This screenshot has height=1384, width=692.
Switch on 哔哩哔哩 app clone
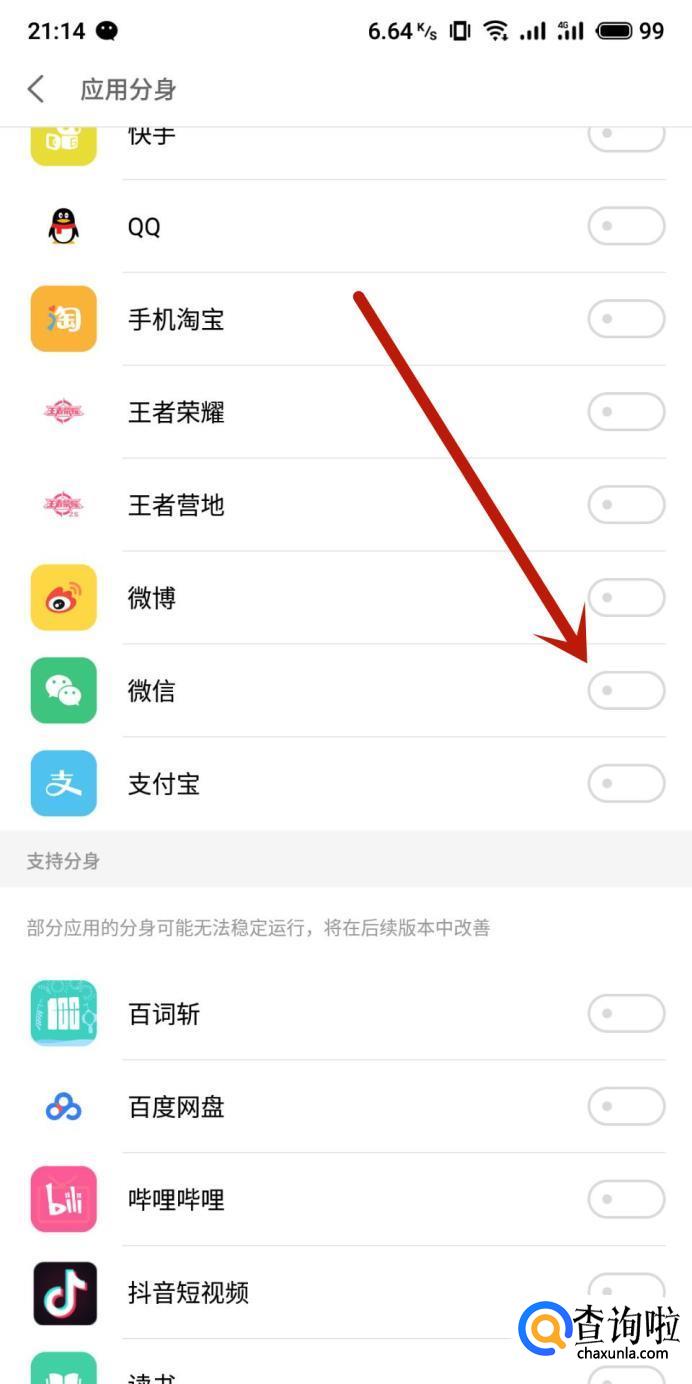(626, 1199)
